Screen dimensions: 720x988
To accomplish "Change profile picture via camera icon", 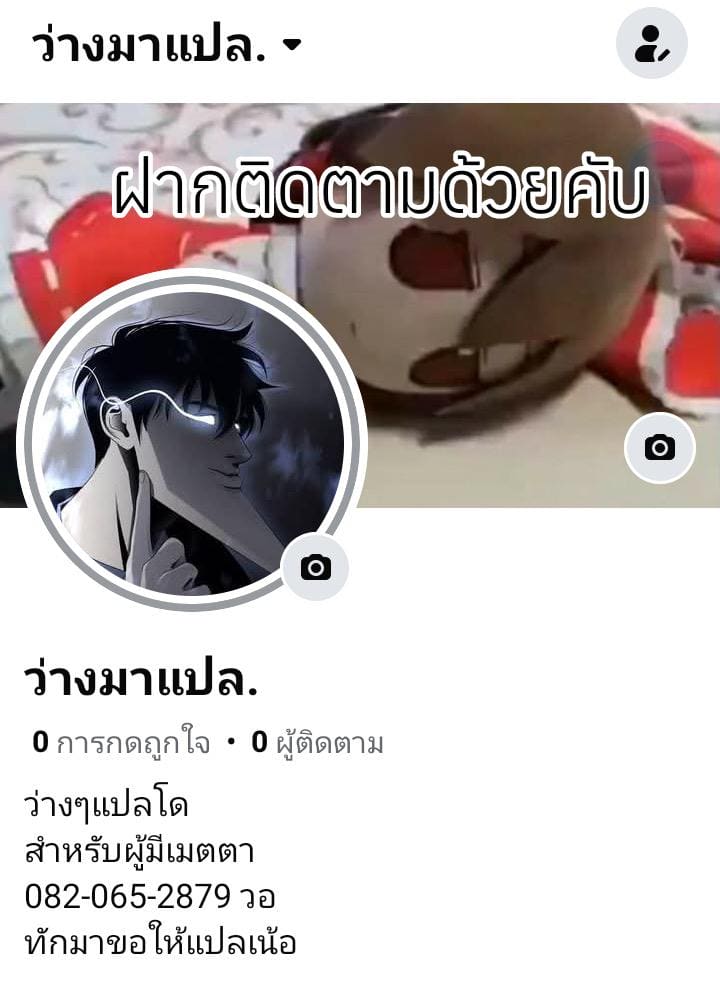I will pyautogui.click(x=315, y=567).
